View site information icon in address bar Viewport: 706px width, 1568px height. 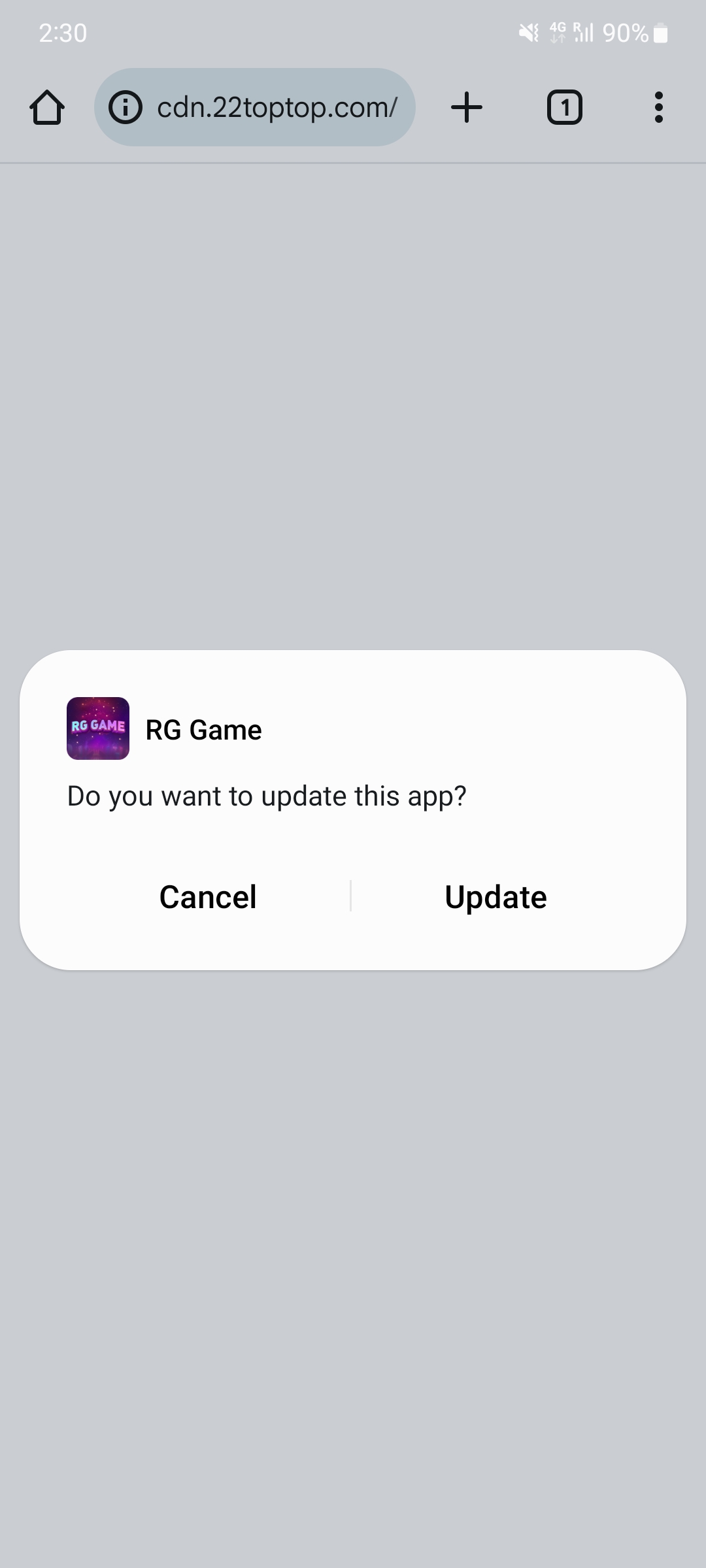126,107
